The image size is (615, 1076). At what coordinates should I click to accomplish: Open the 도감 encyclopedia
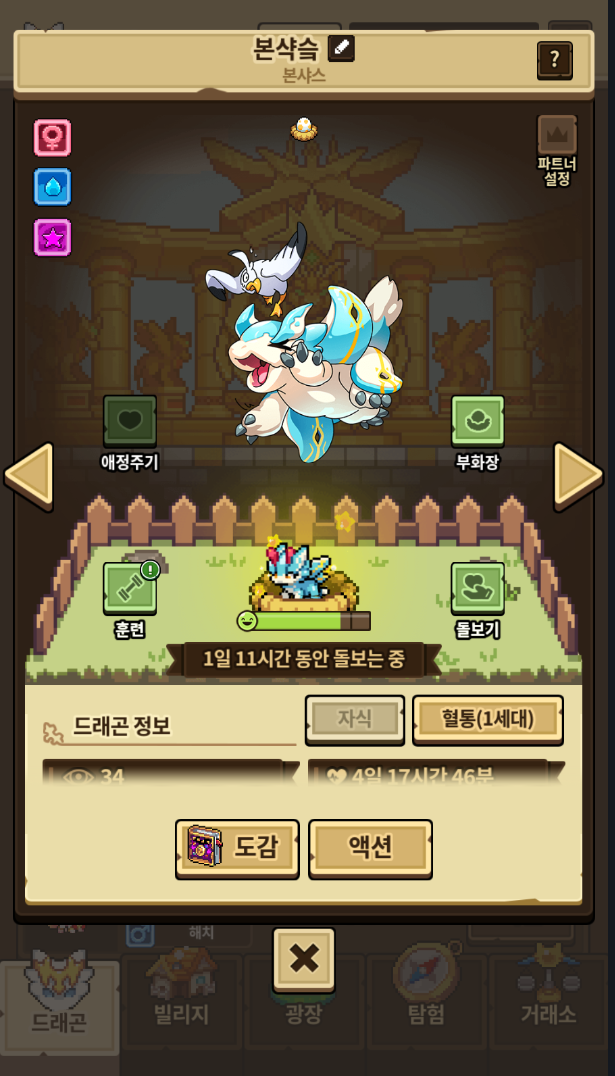click(237, 849)
